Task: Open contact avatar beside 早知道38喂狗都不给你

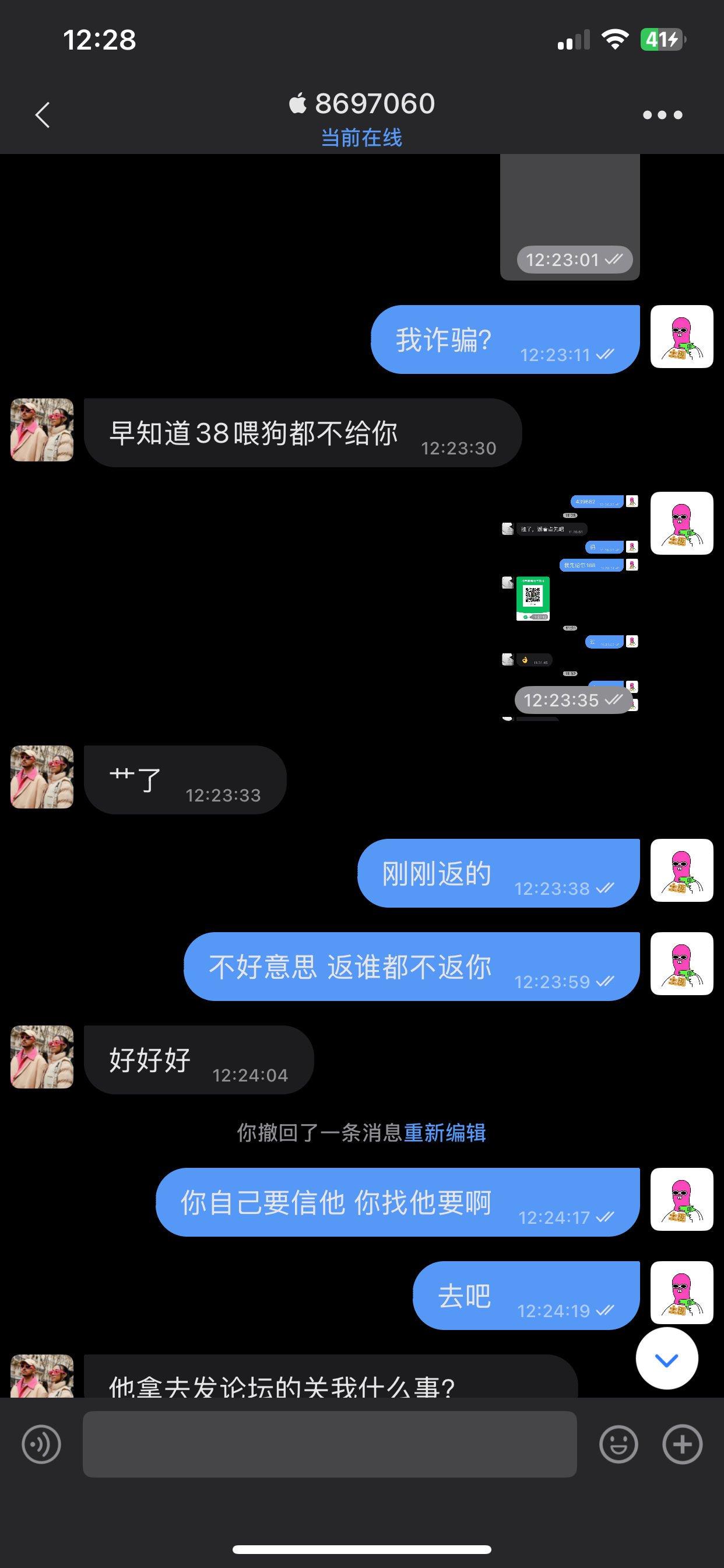Action: (42, 430)
